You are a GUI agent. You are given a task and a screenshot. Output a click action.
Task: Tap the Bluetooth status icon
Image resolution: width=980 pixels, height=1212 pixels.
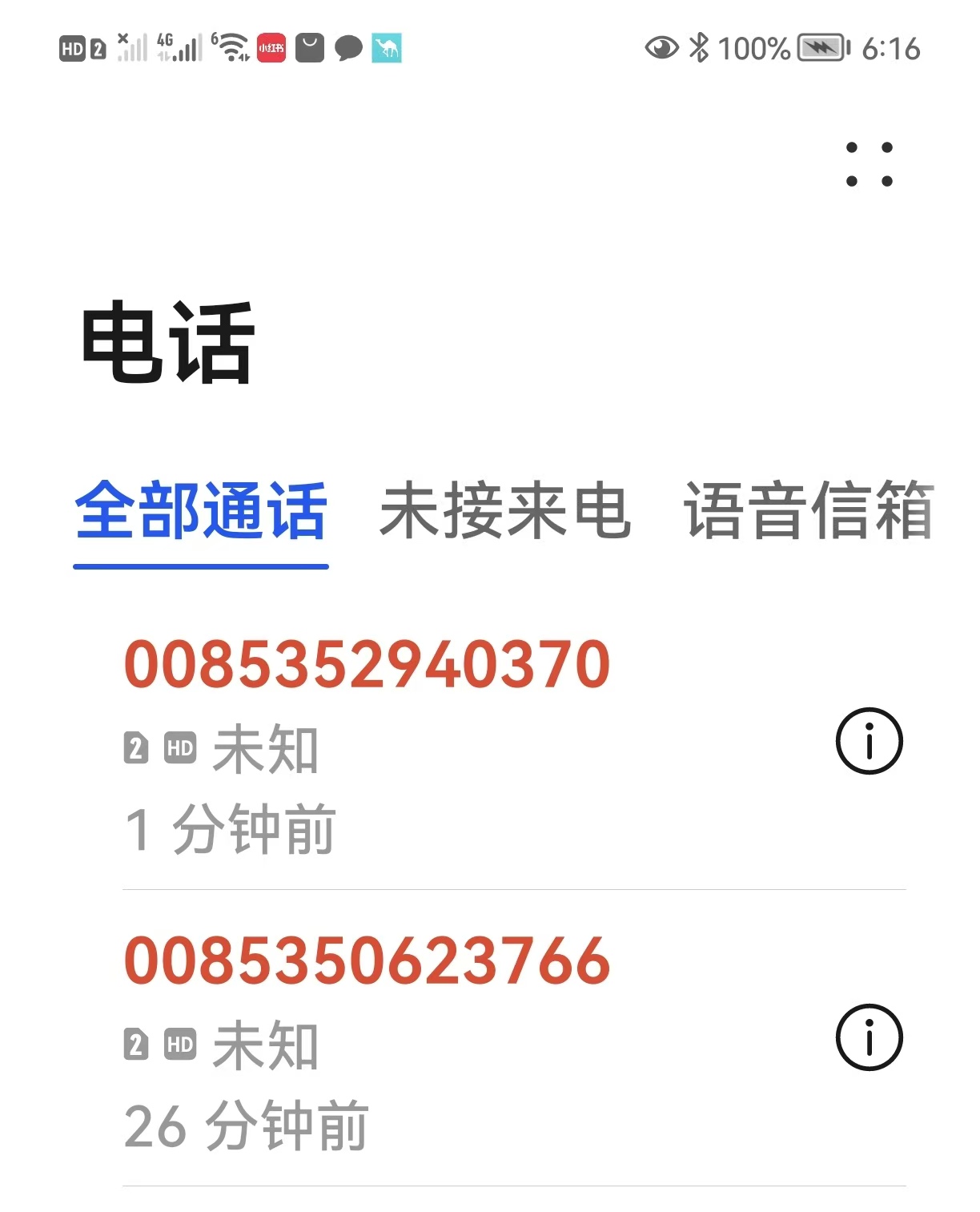699,48
